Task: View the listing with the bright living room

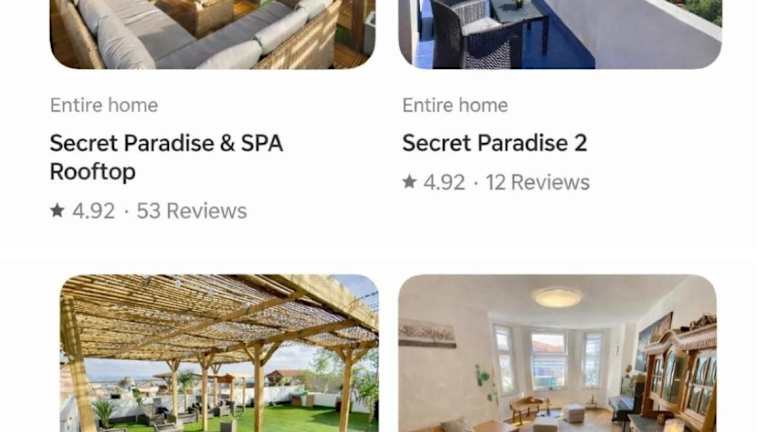Action: (x=557, y=353)
